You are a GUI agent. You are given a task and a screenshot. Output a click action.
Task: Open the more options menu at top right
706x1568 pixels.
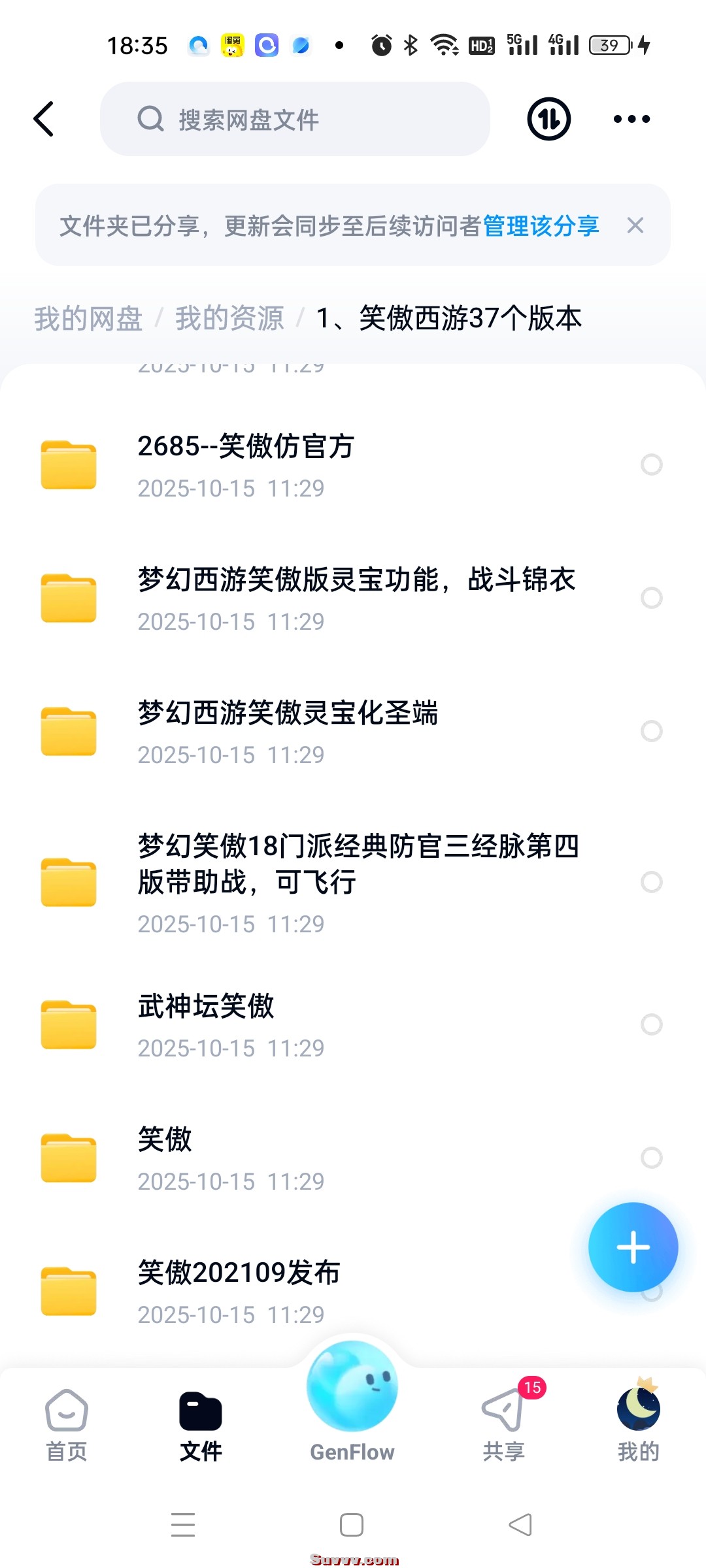pos(630,118)
